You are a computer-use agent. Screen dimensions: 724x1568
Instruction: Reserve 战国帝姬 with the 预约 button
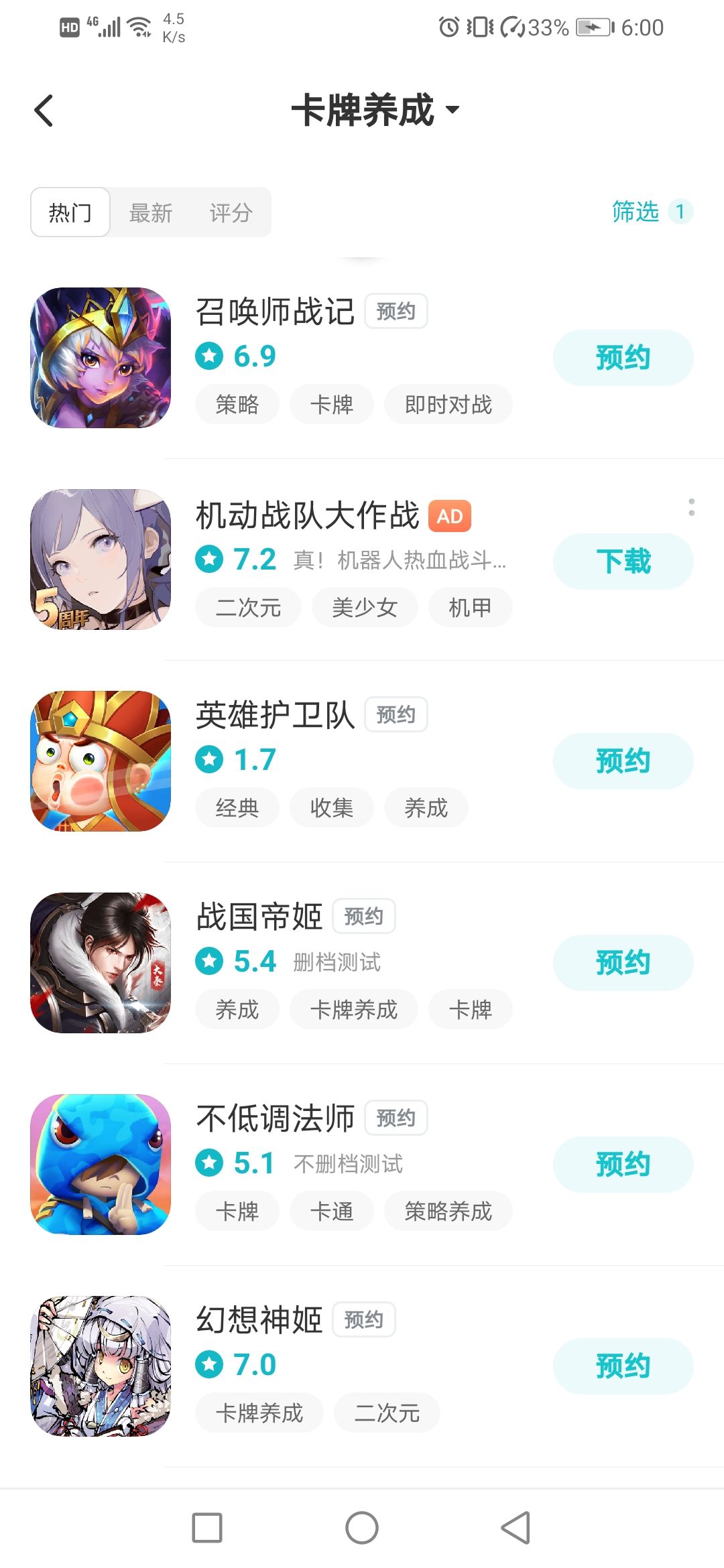[x=622, y=963]
